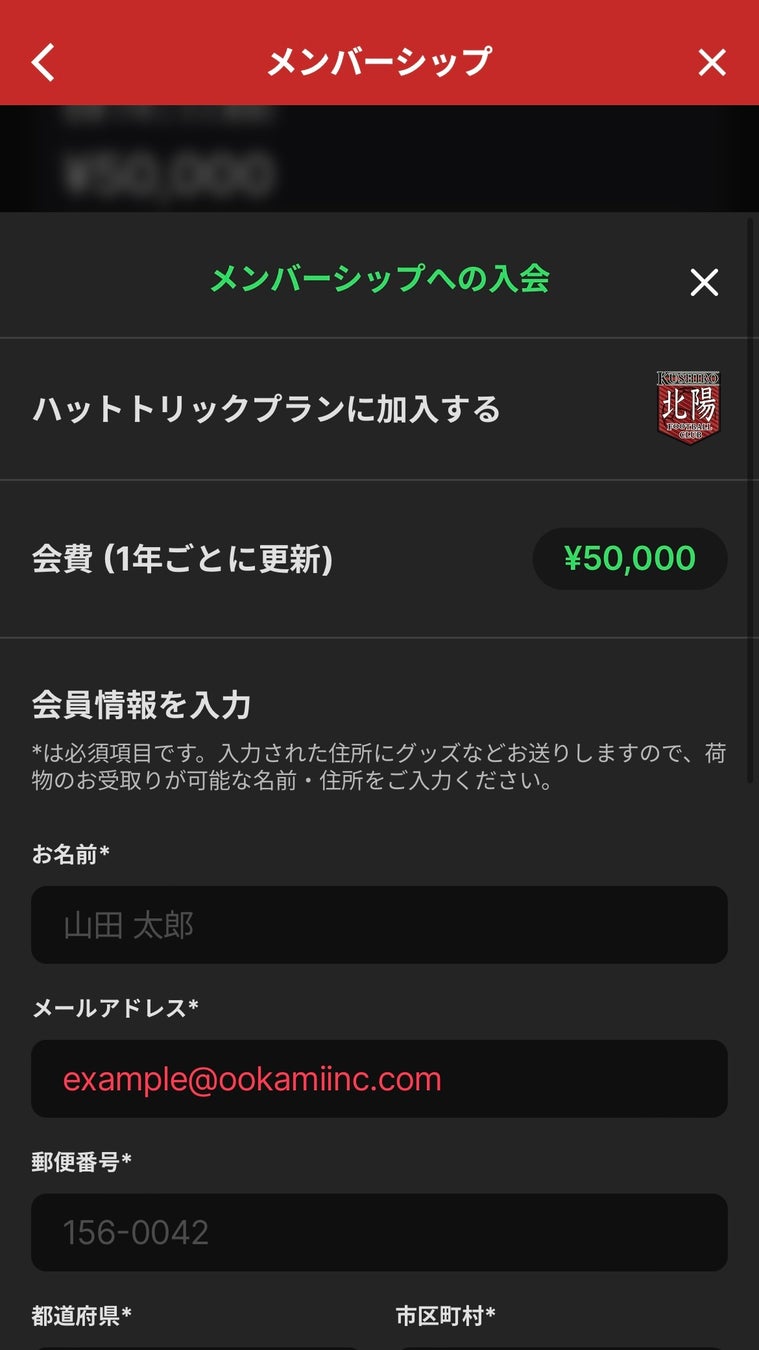Focus the 郵便番号 postal code field
Screen dimensions: 759x1350
click(x=379, y=1232)
